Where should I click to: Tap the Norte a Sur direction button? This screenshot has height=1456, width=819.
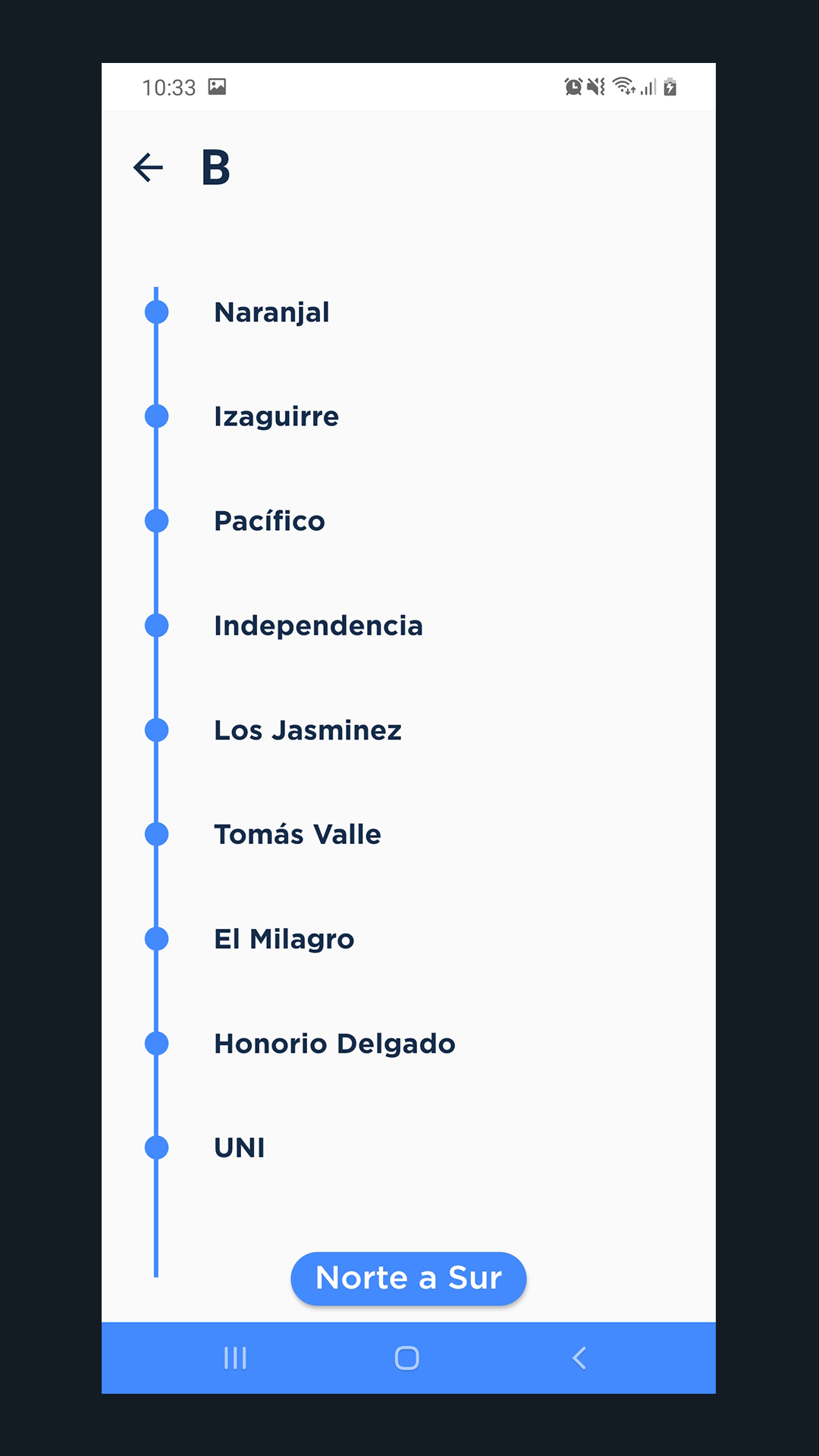click(409, 1279)
